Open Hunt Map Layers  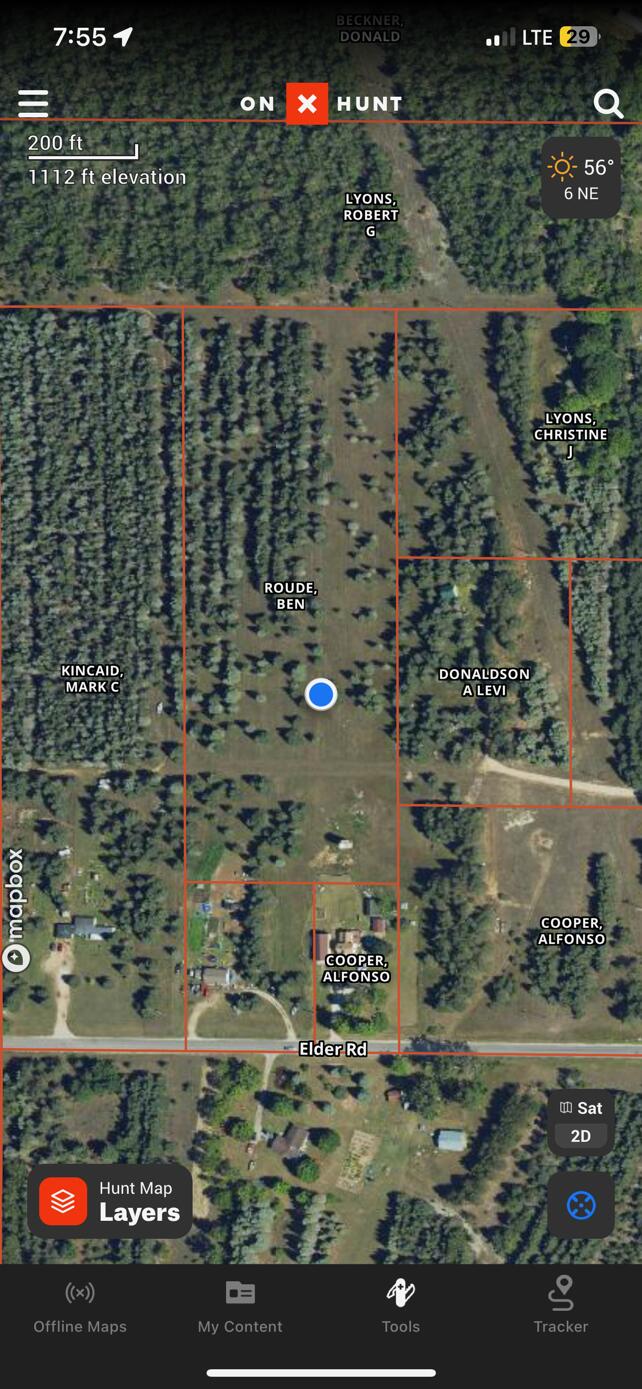110,1201
